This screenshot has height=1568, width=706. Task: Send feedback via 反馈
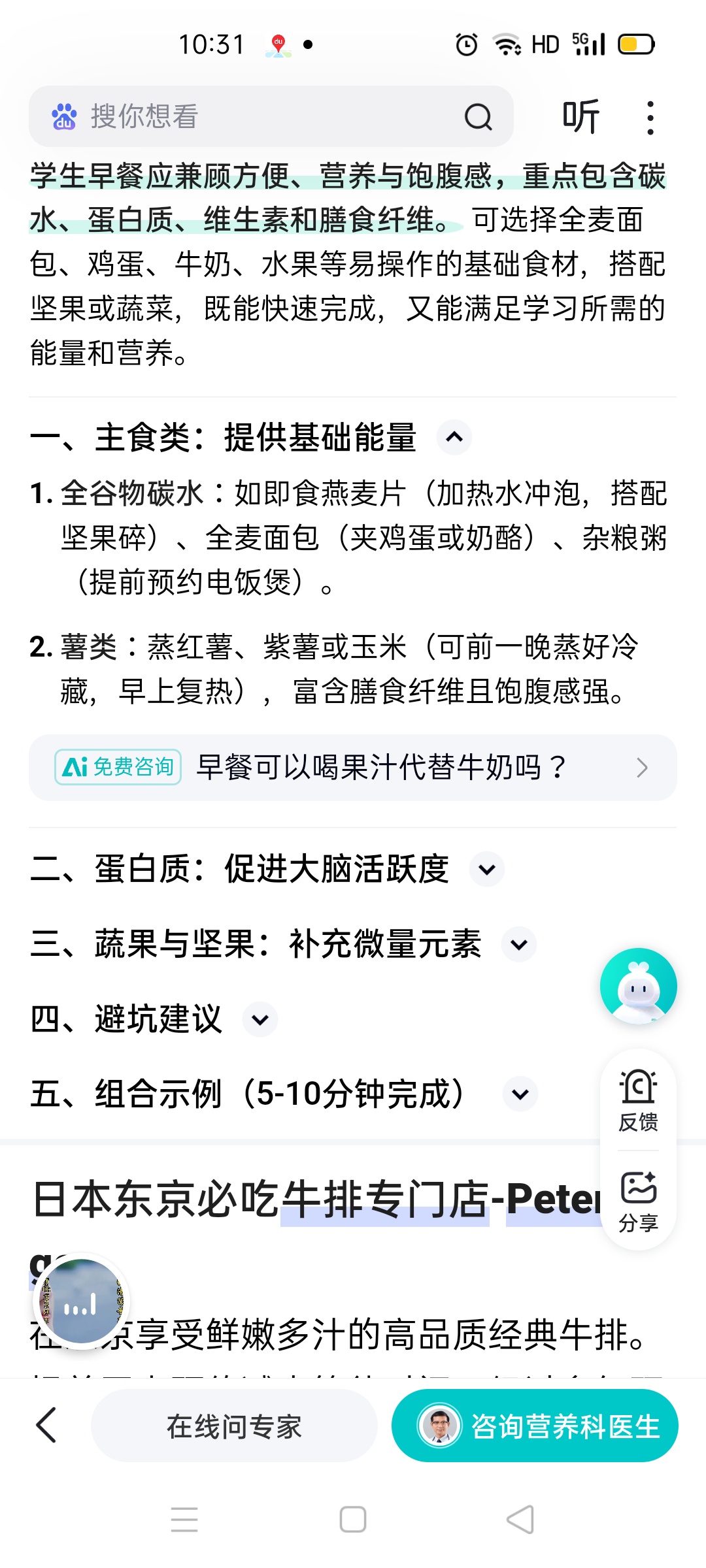point(638,1102)
